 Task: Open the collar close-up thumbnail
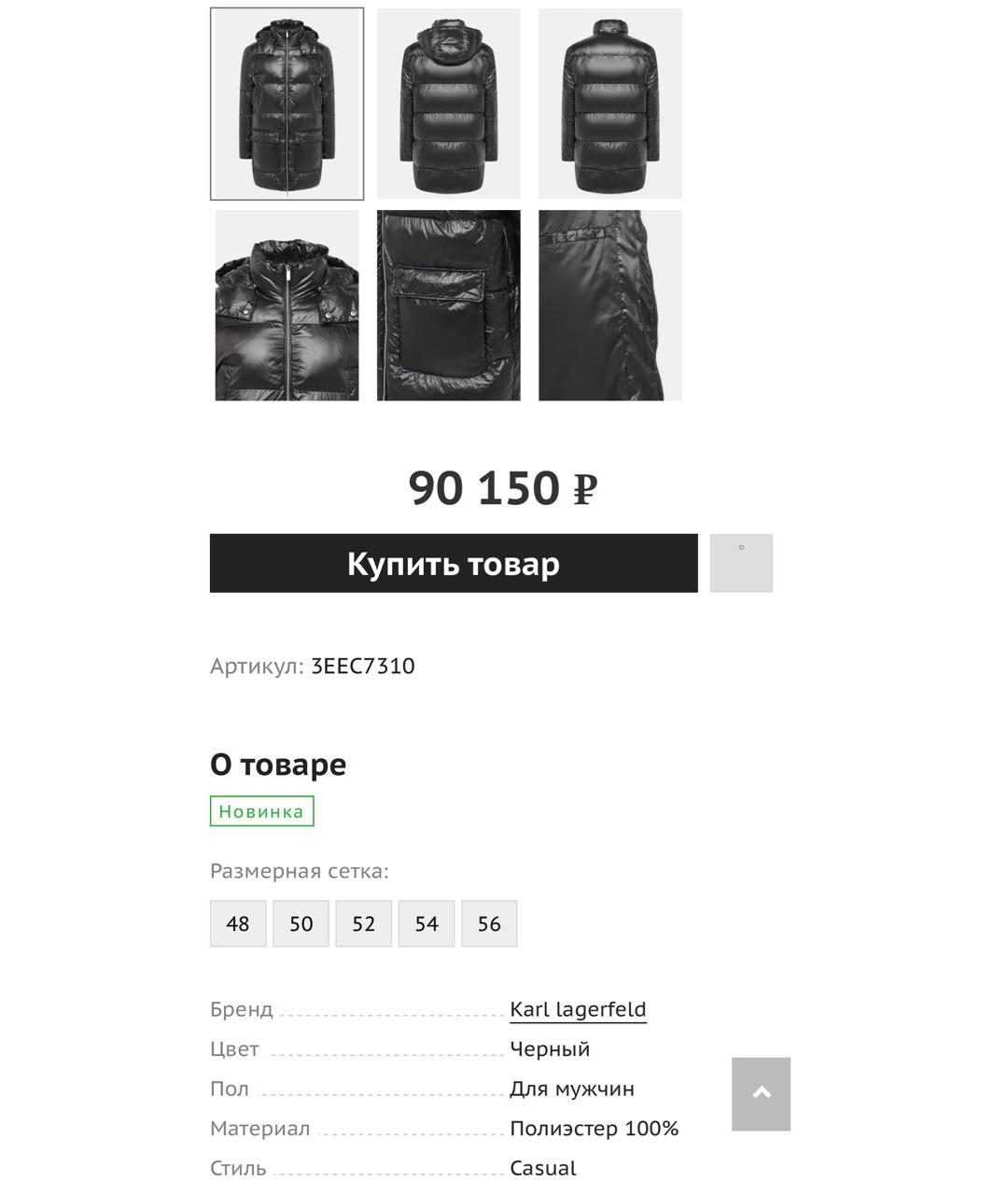click(x=287, y=305)
